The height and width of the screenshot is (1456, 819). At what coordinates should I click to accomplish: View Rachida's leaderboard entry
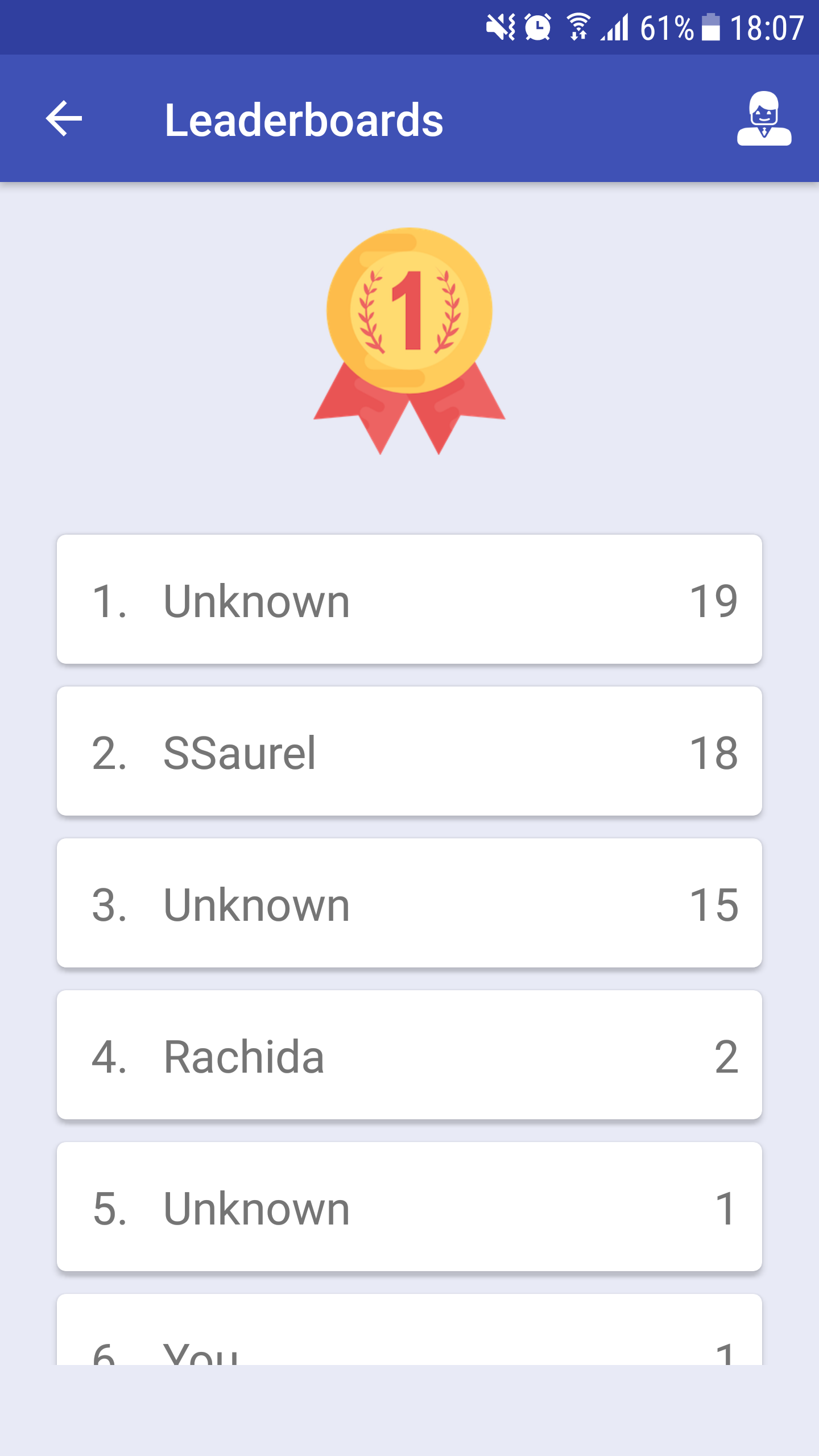pyautogui.click(x=409, y=1055)
